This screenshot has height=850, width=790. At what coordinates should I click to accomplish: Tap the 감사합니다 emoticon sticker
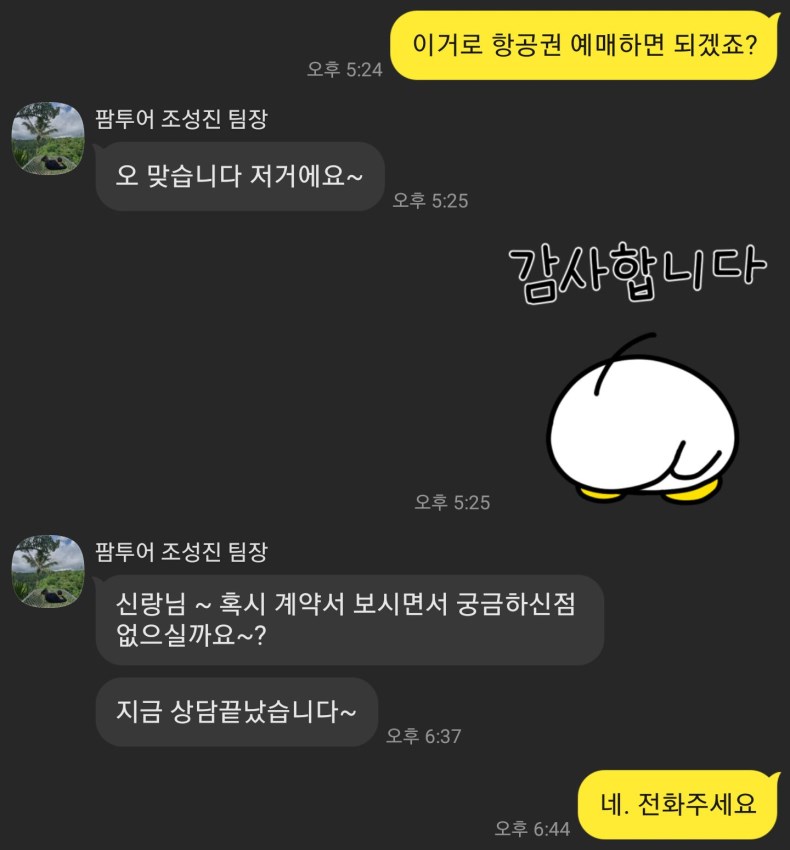pyautogui.click(x=640, y=375)
